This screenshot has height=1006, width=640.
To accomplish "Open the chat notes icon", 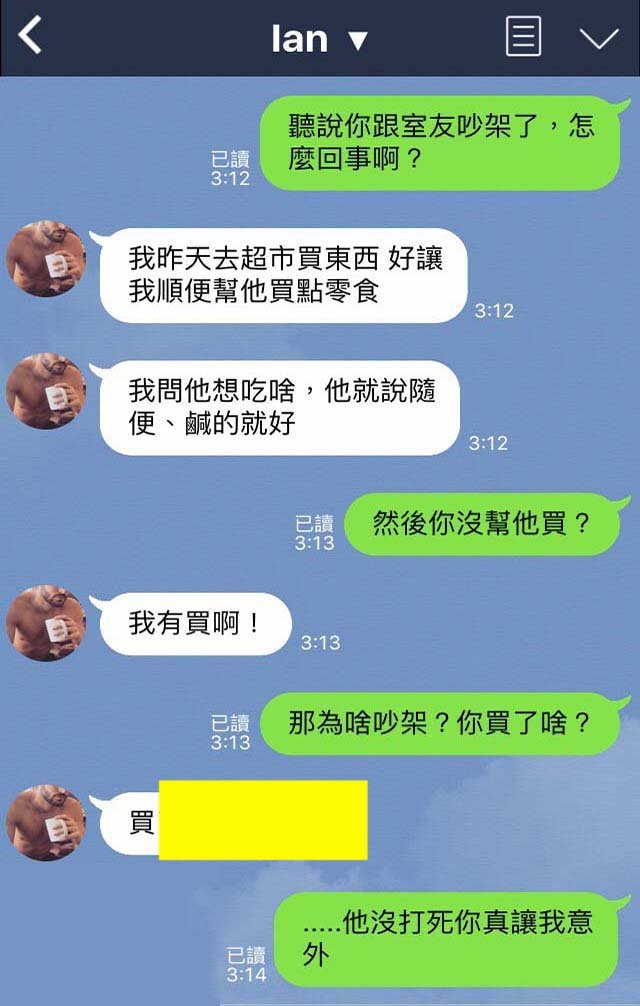I will click(x=523, y=37).
